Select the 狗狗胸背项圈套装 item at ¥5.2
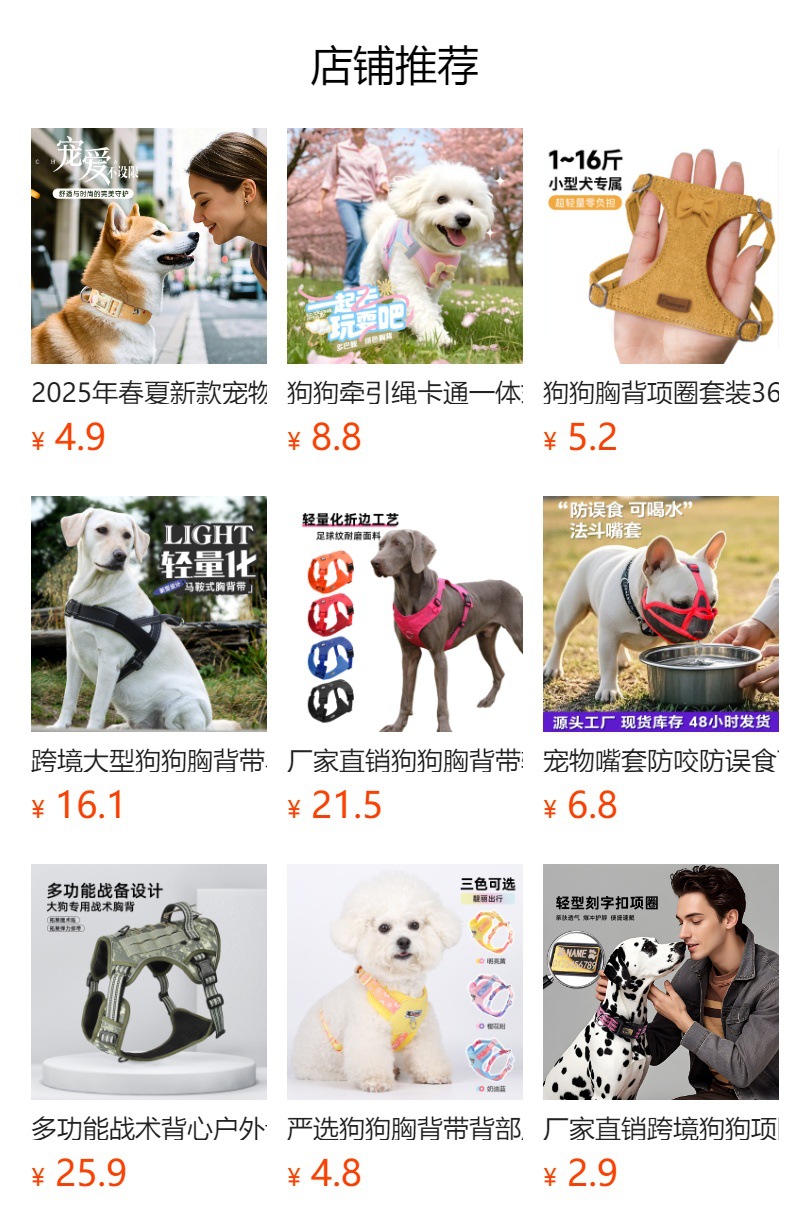Screen dimensions: 790x1232 (661, 292)
